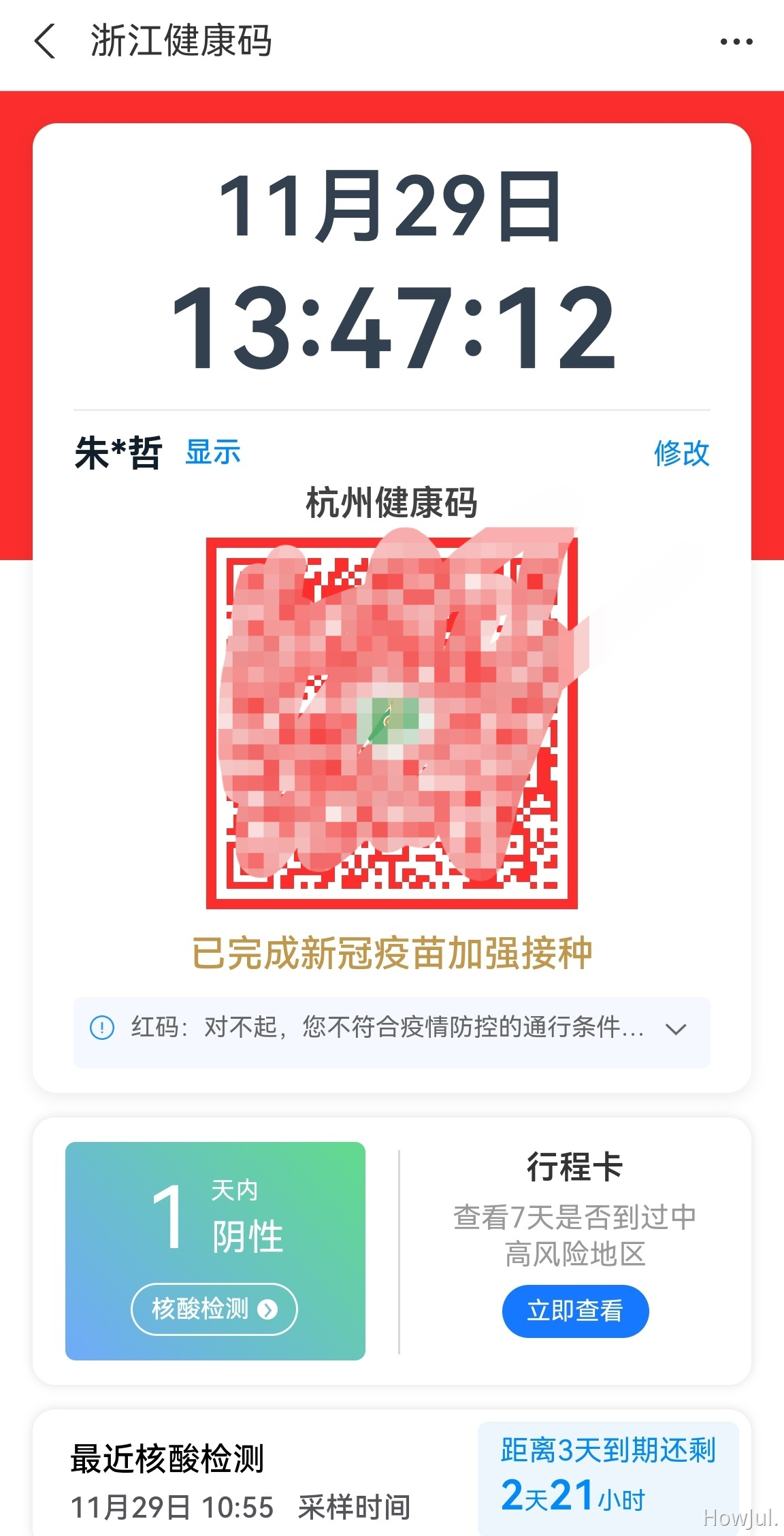Tap the back arrow to exit 浙江健康码
784x1536 pixels.
point(45,42)
